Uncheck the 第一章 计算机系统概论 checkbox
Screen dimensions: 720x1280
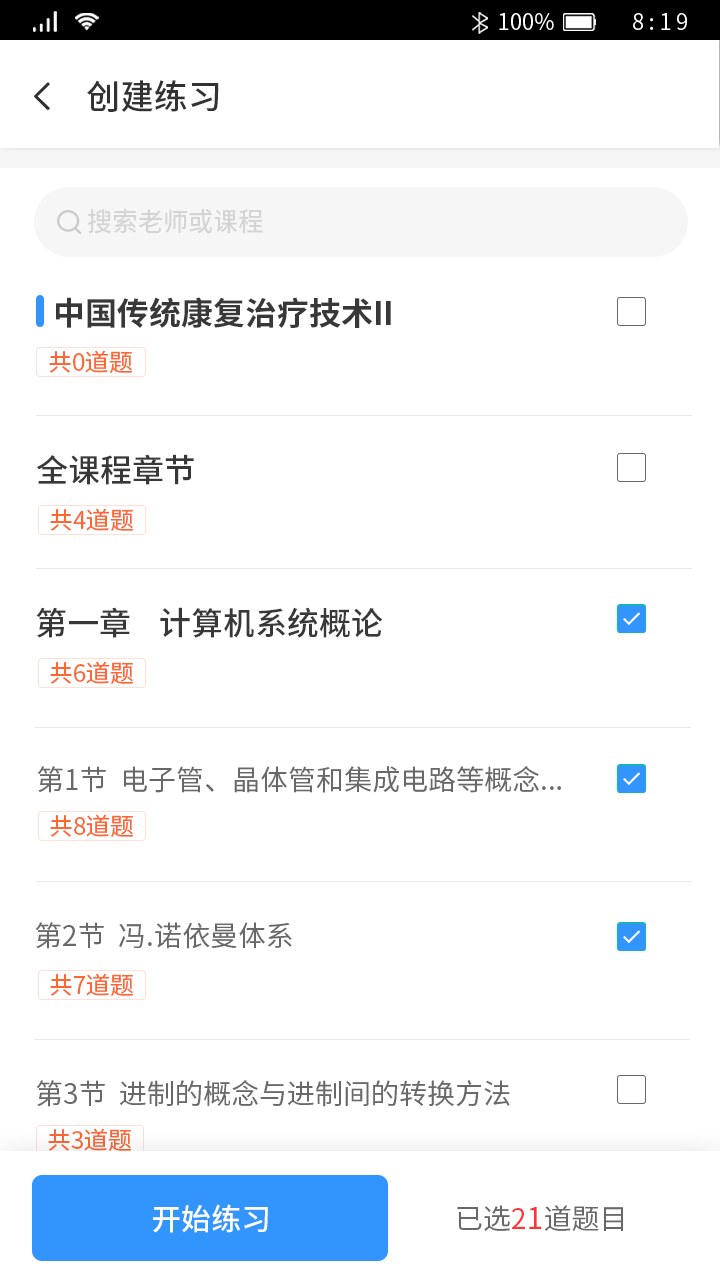pyautogui.click(x=631, y=619)
